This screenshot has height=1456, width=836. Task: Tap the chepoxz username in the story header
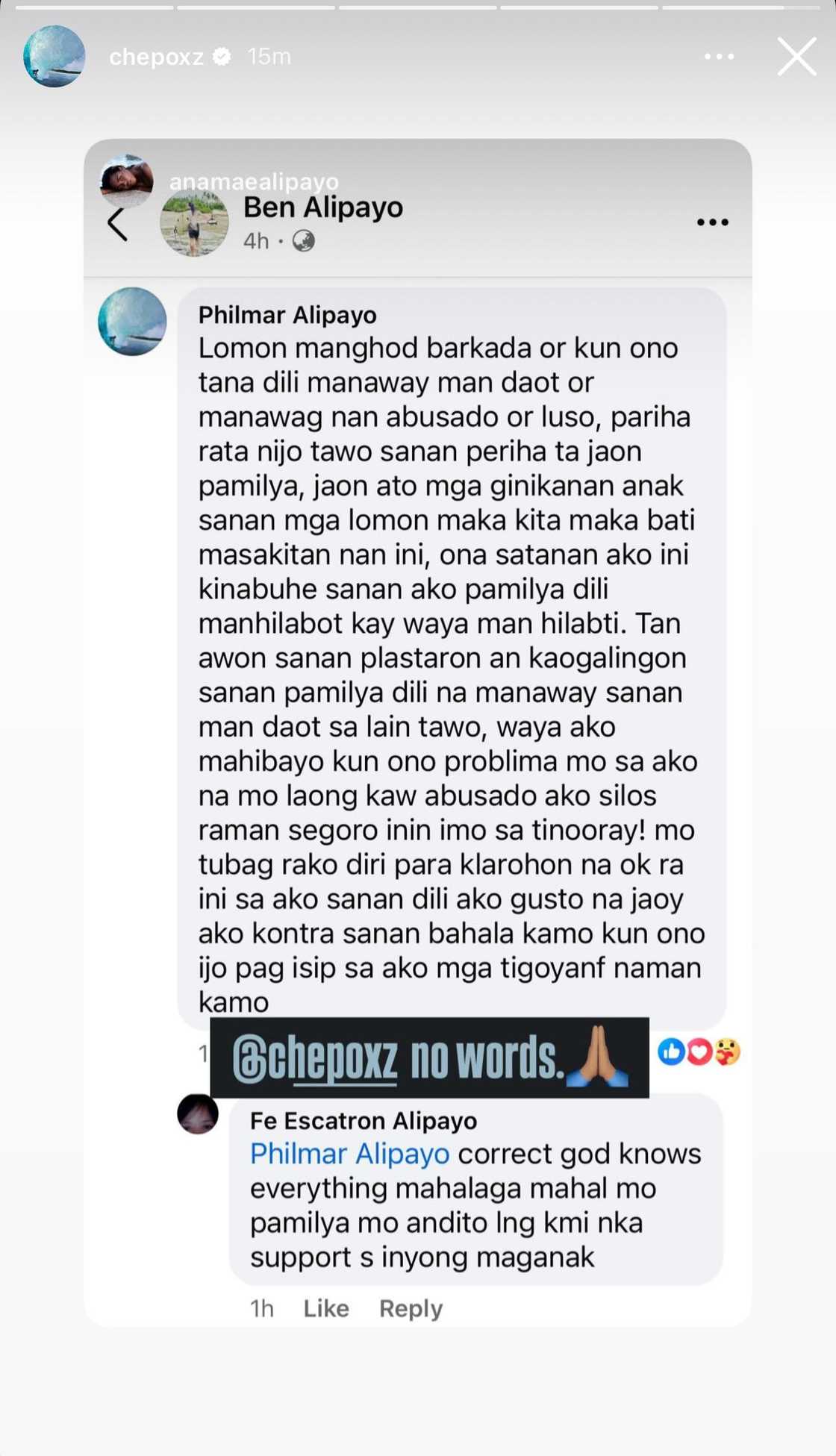156,57
